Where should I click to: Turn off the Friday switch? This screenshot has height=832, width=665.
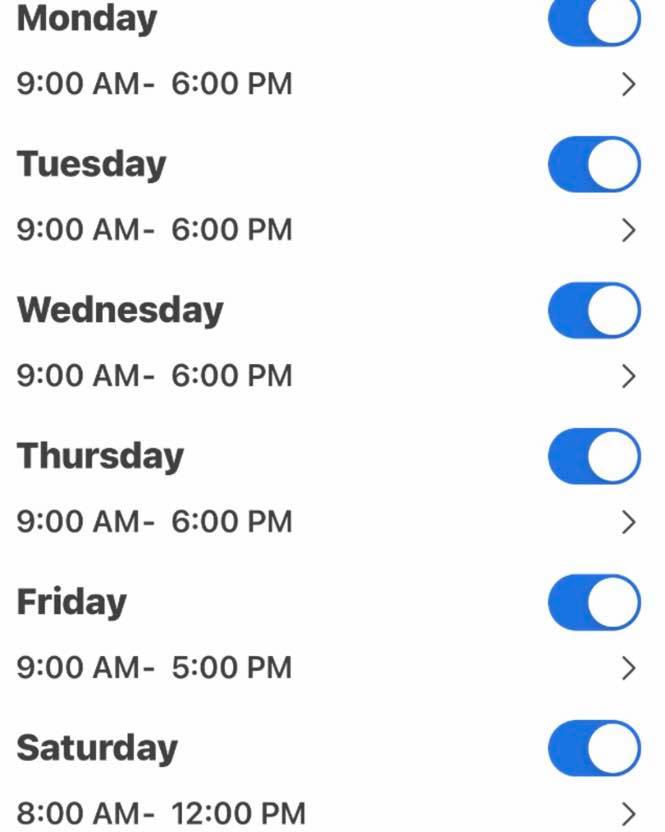[594, 603]
